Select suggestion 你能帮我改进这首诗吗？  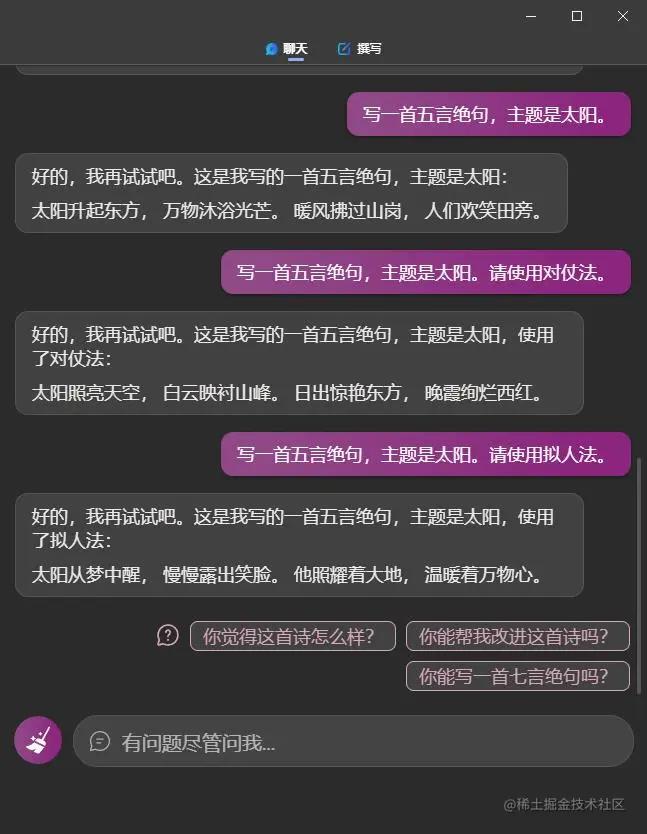[518, 636]
